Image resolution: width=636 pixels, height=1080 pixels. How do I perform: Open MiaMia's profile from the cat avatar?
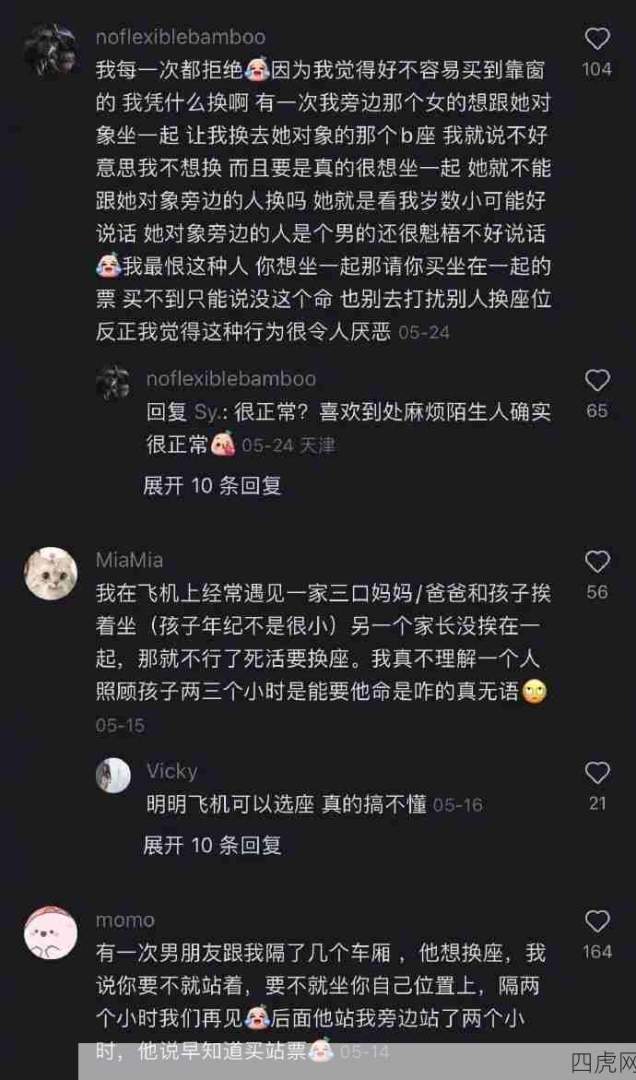[x=50, y=574]
